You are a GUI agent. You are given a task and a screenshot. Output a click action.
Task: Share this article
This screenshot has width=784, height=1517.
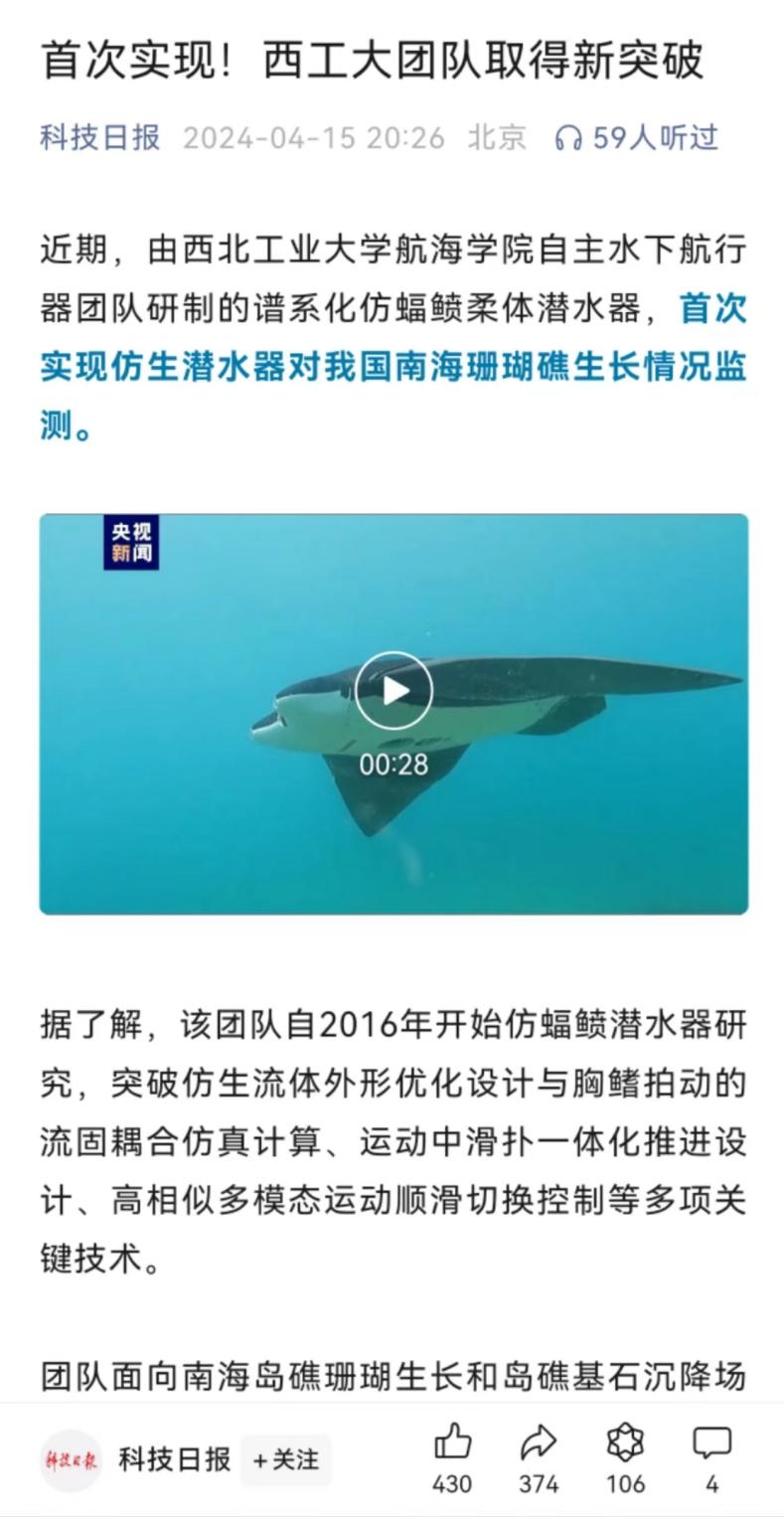539,1442
